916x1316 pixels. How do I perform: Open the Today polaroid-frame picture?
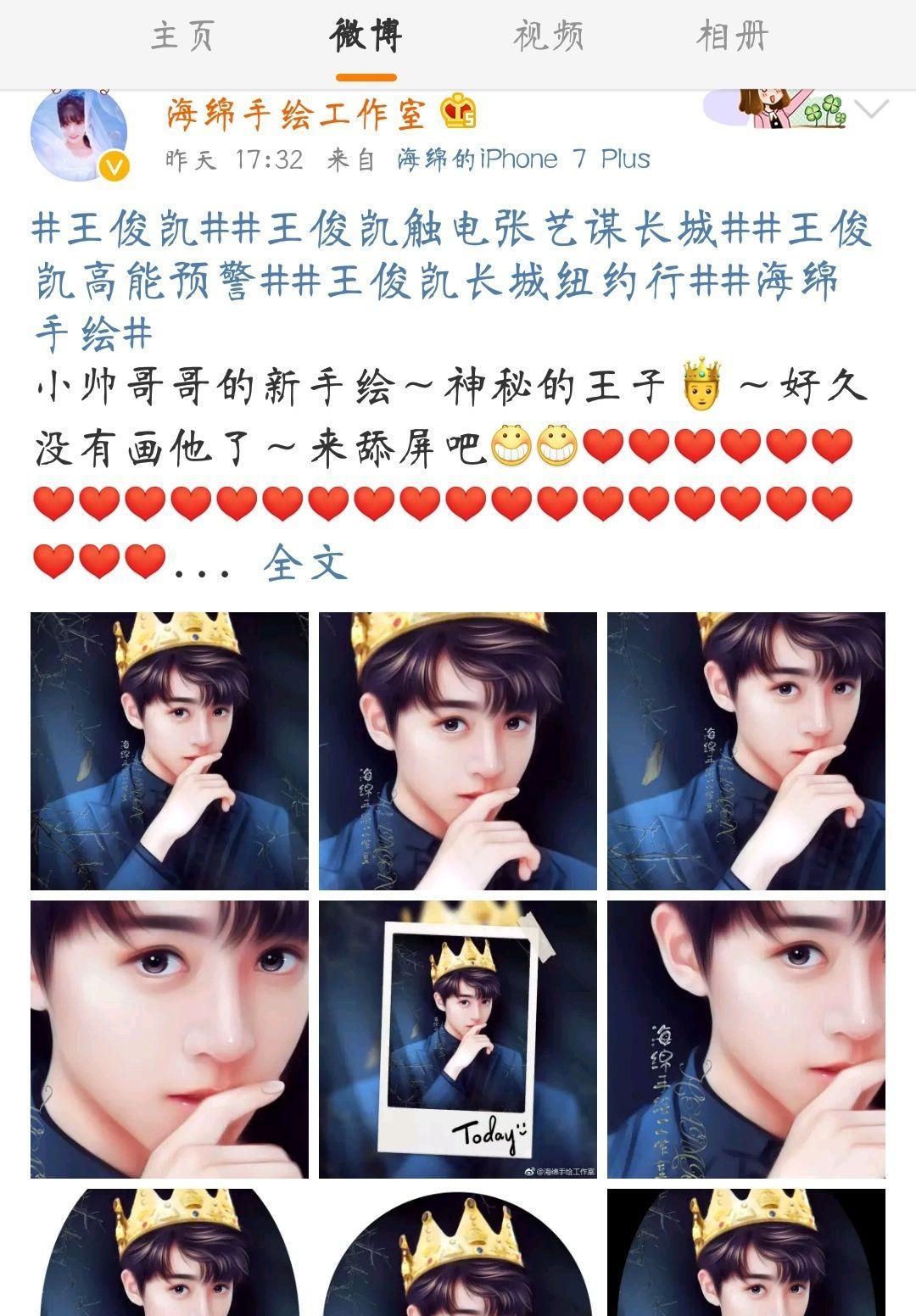click(458, 1039)
